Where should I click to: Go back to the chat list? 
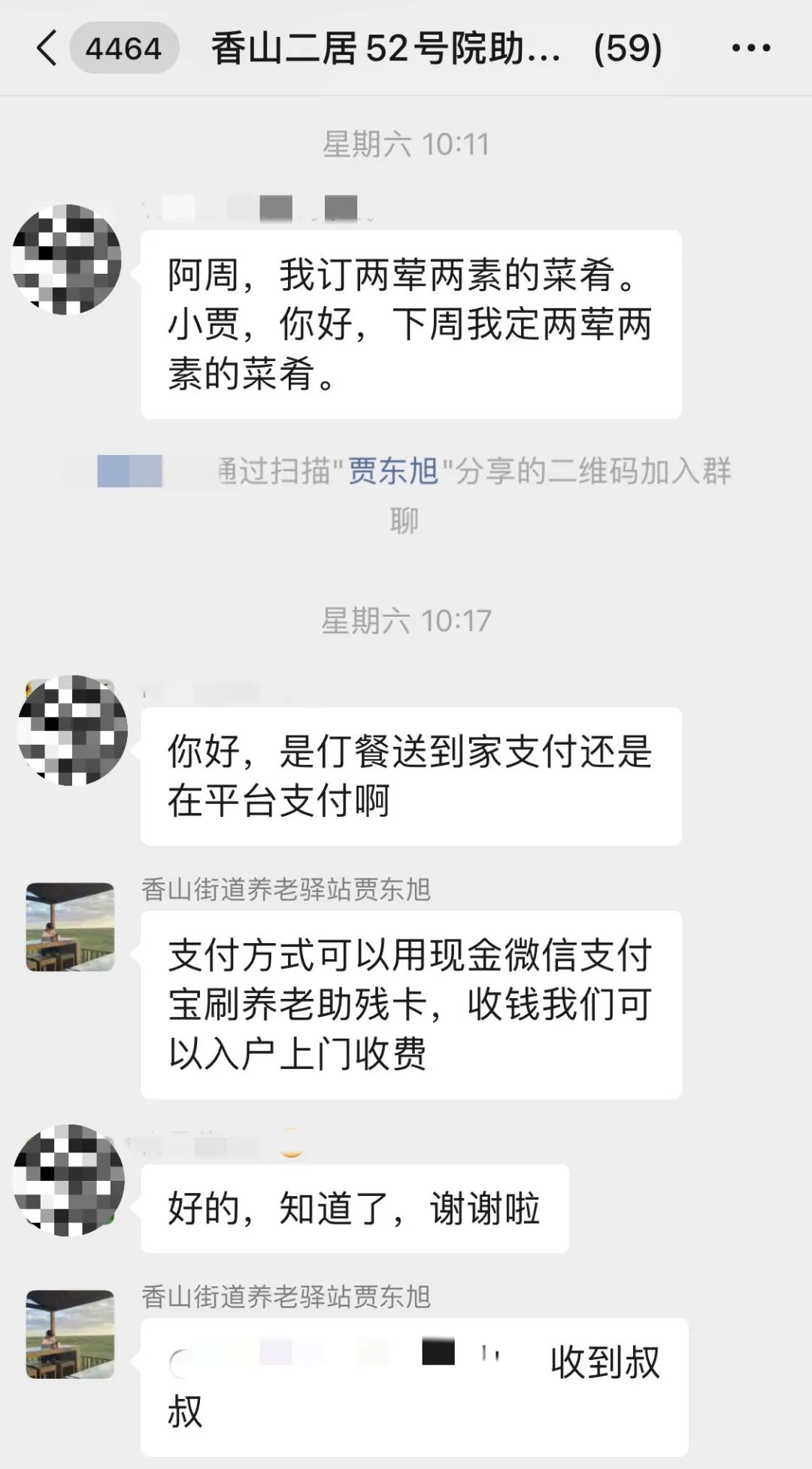click(x=47, y=49)
